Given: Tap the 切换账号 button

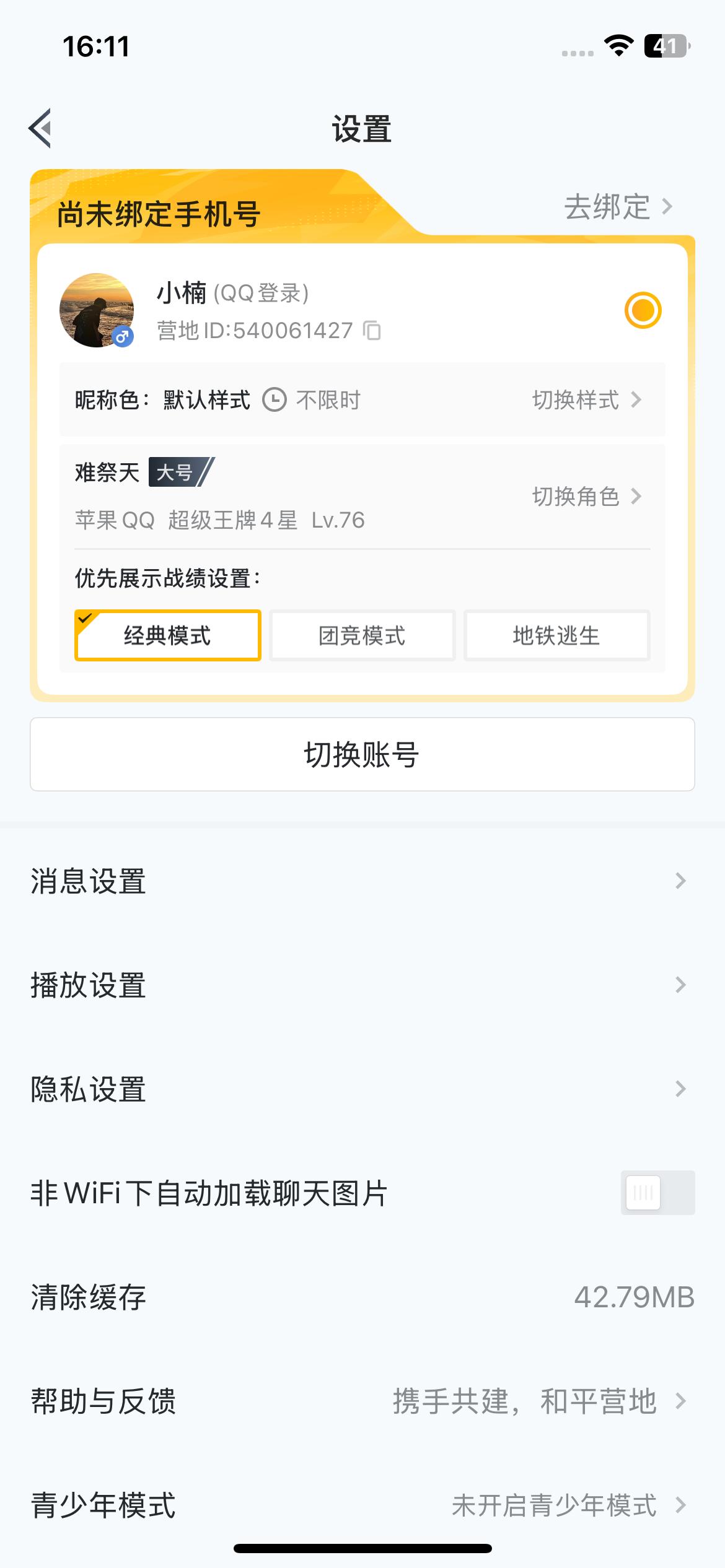Looking at the screenshot, I should click(362, 754).
